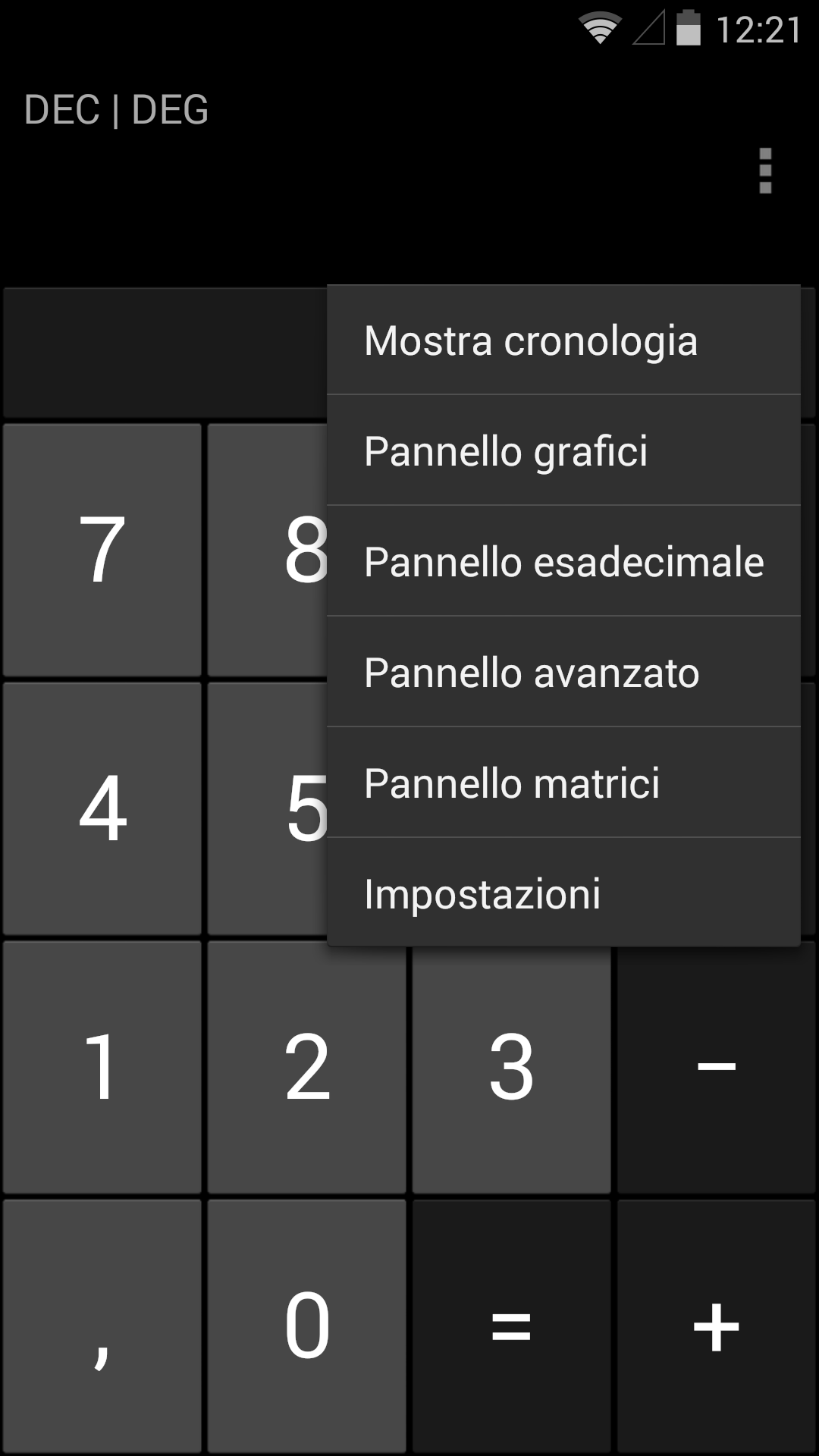Switch to Pannello esadecimale
819x1456 pixels.
[x=563, y=561]
